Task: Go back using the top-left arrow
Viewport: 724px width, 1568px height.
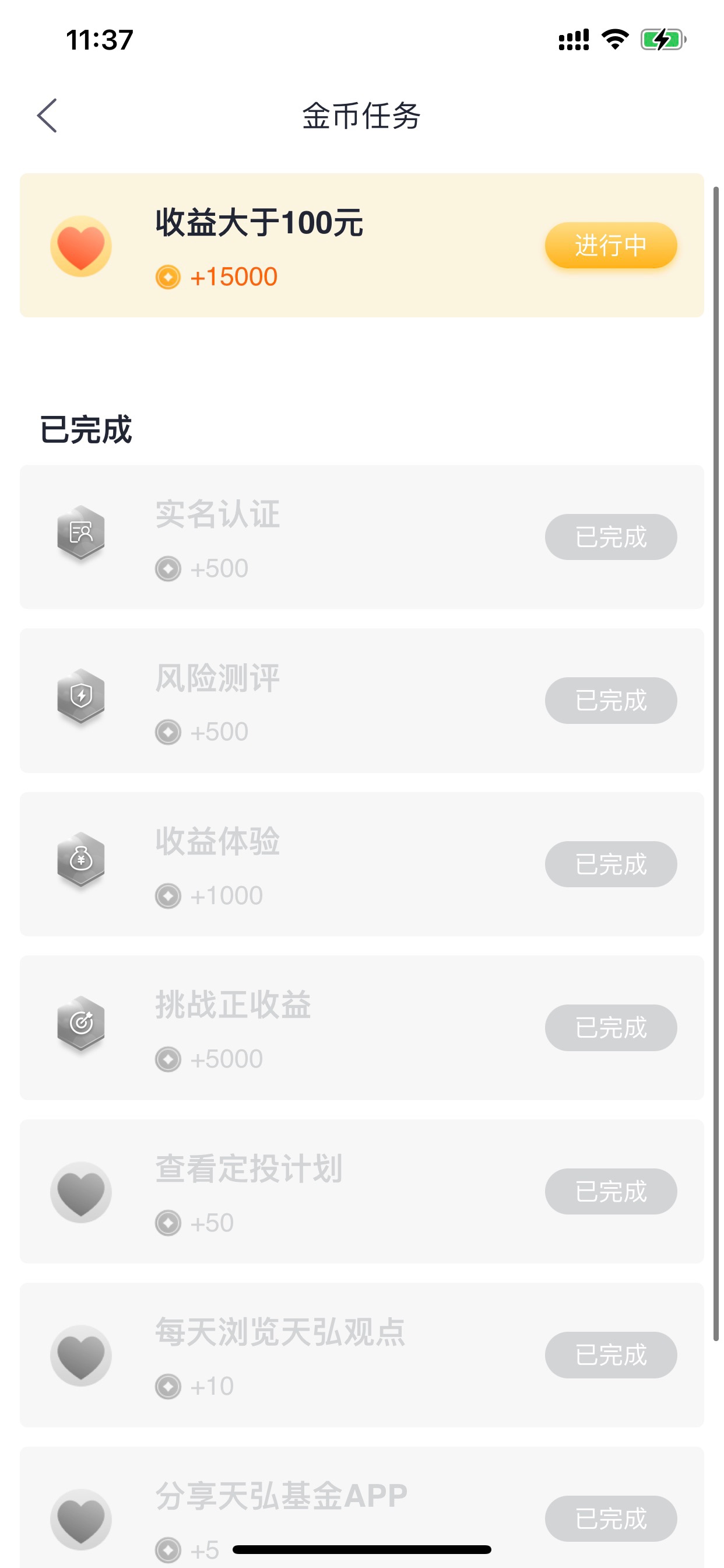Action: click(x=47, y=116)
